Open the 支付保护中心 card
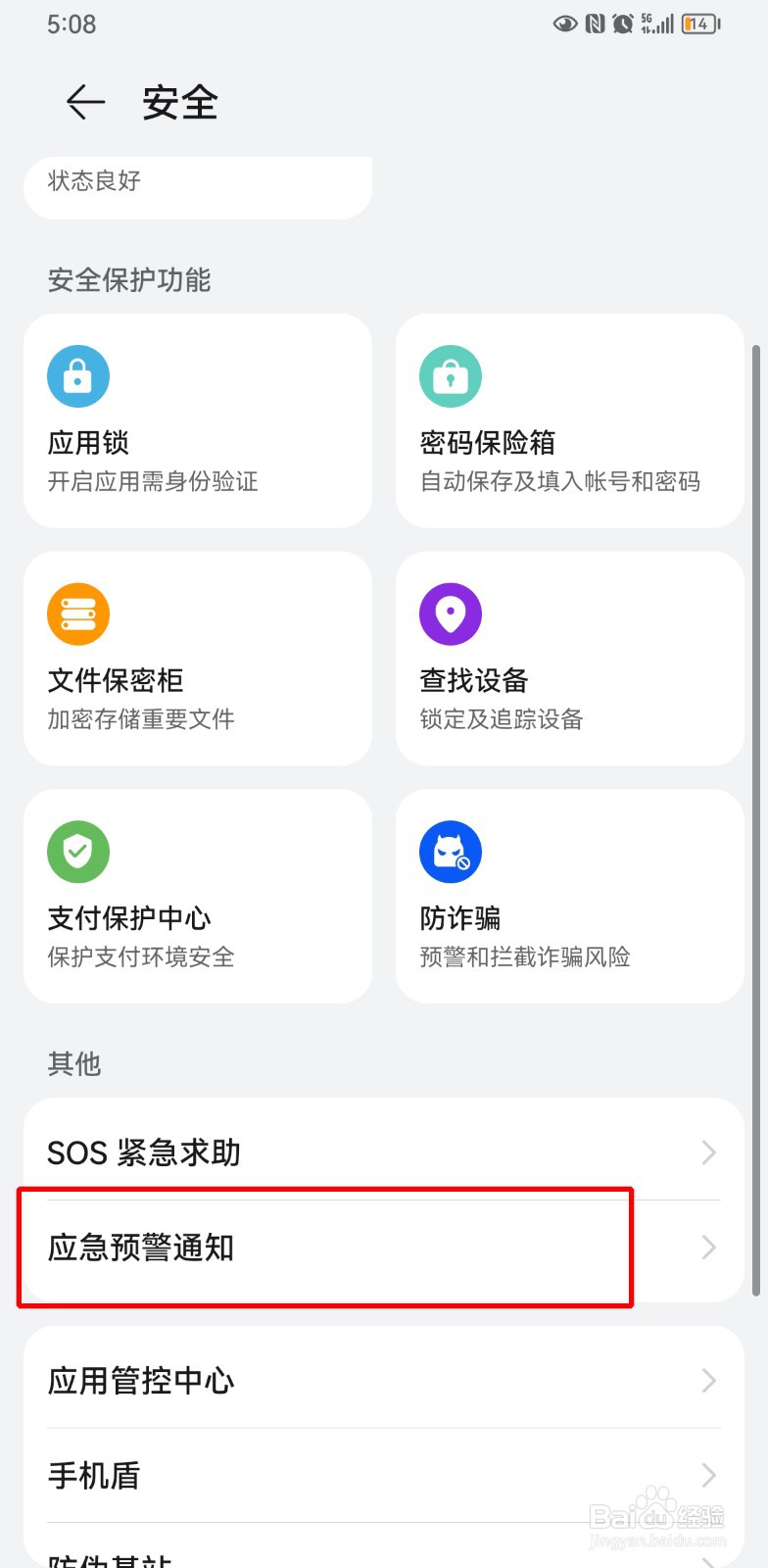The image size is (768, 1568). point(198,896)
